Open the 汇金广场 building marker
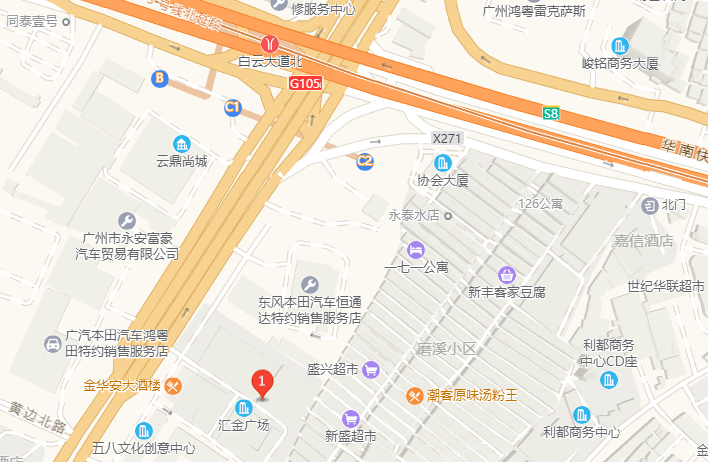 [243, 407]
